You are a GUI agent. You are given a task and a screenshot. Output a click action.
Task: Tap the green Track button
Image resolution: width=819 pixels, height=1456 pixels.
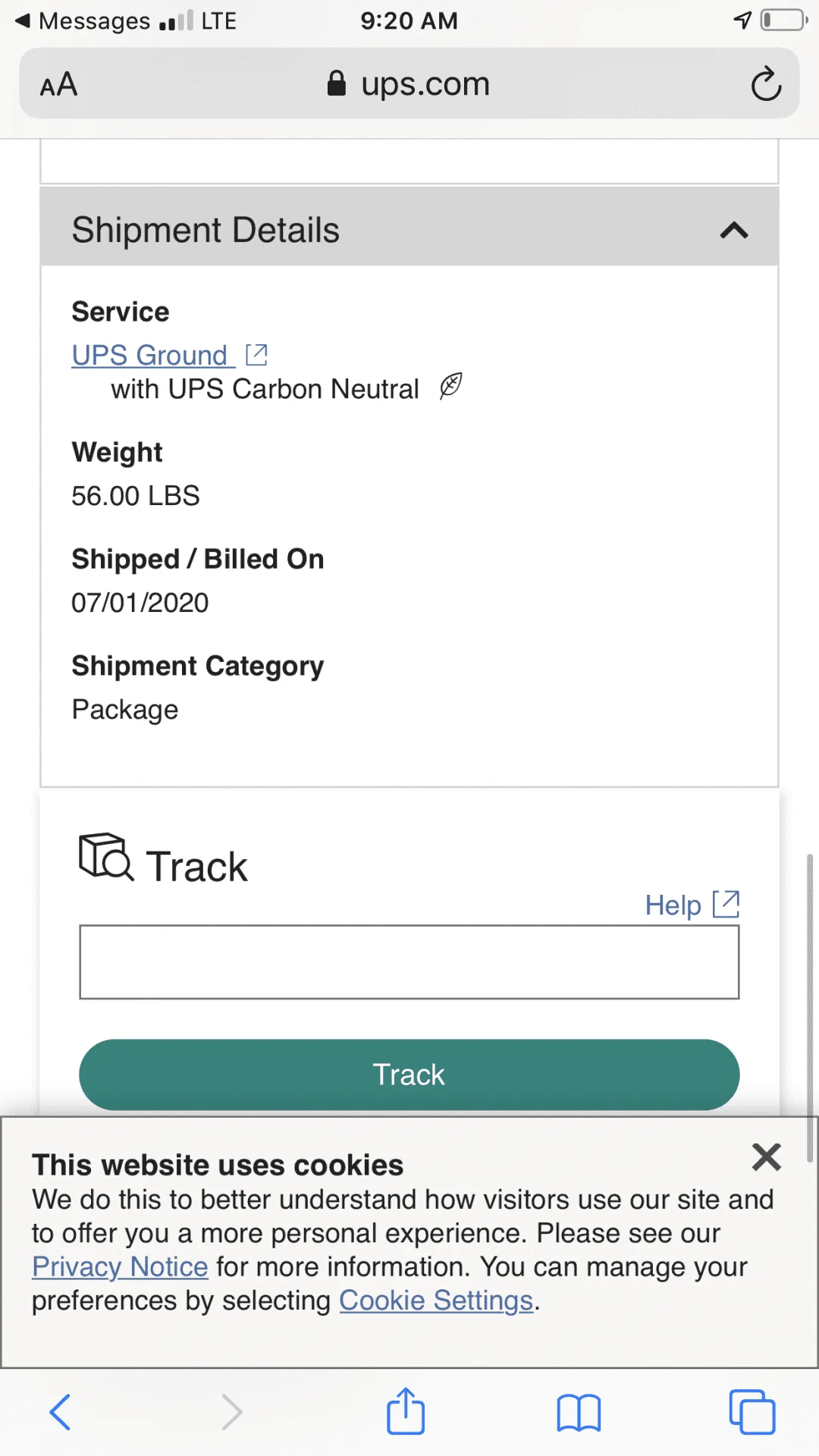point(409,1075)
